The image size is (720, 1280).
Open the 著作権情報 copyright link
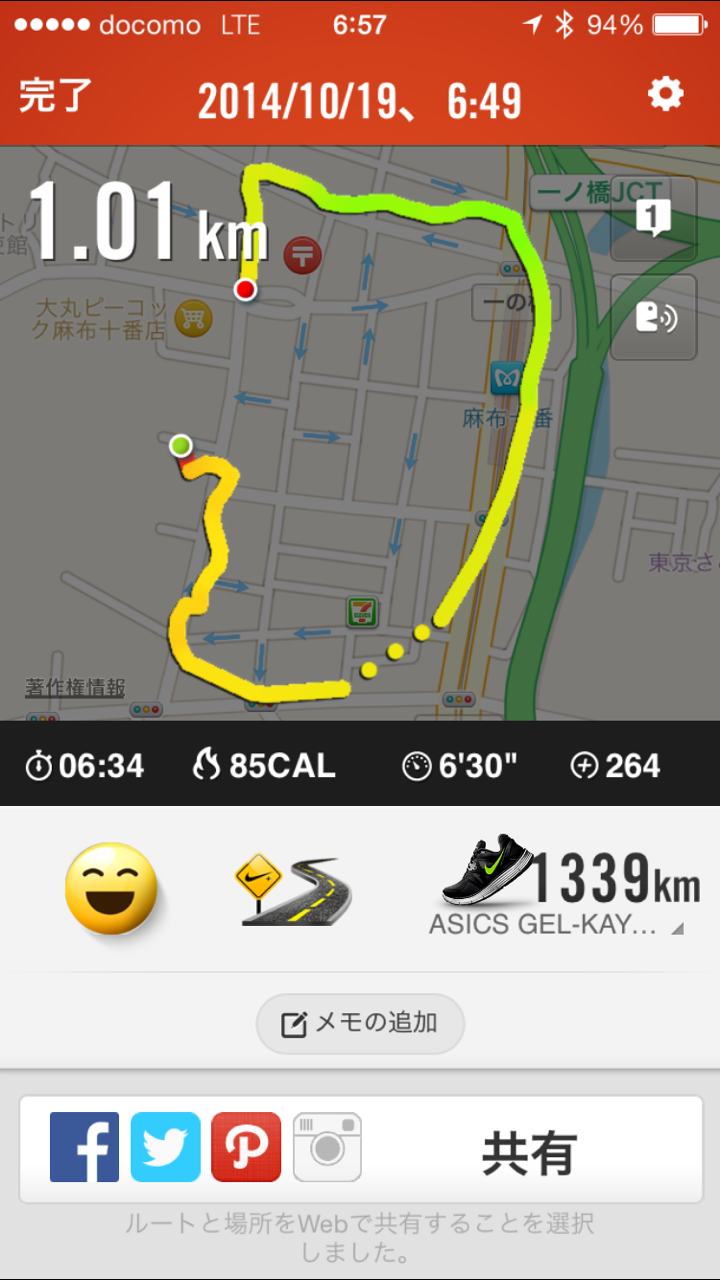tap(75, 688)
